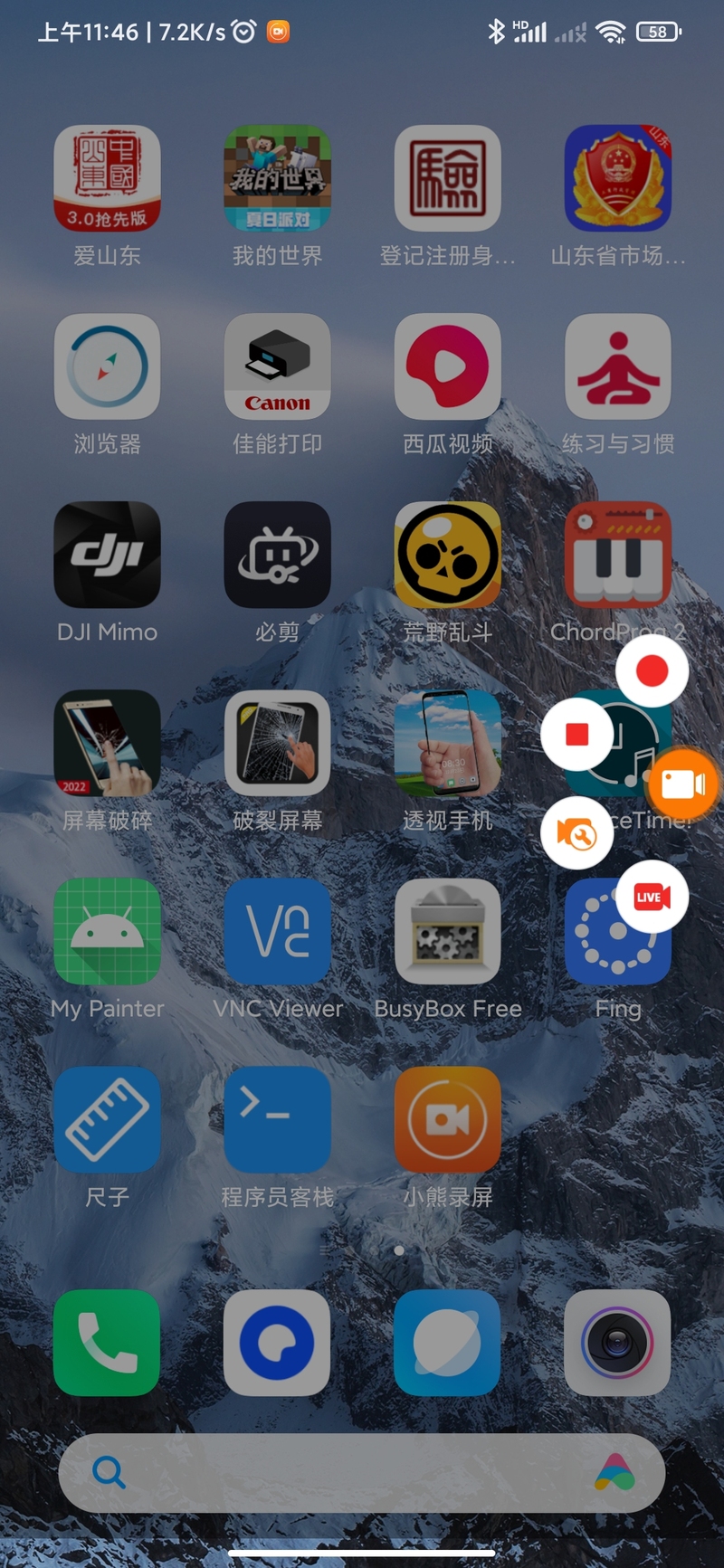Screen dimensions: 724x1568
Task: Open the 浏览器 browser app
Action: coord(107,366)
